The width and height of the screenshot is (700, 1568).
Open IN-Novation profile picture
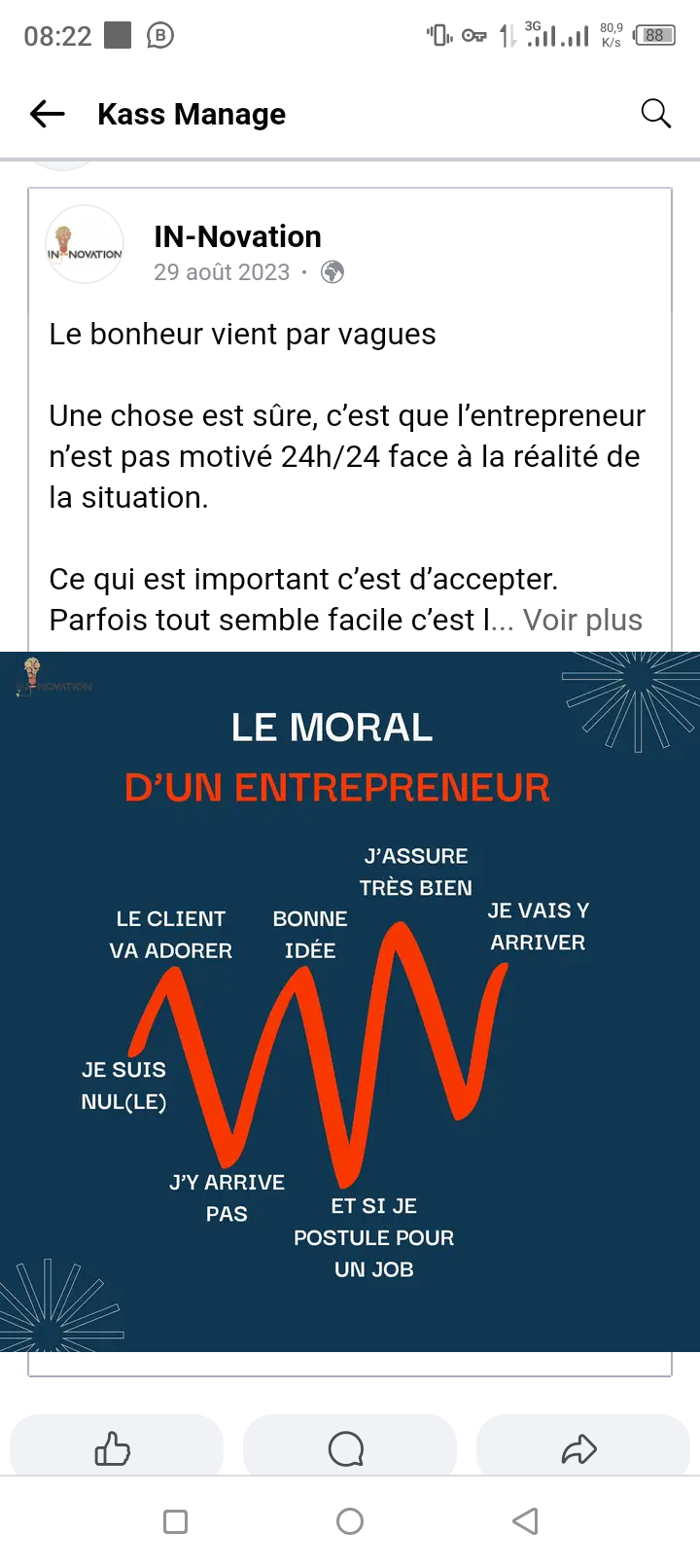pos(85,245)
